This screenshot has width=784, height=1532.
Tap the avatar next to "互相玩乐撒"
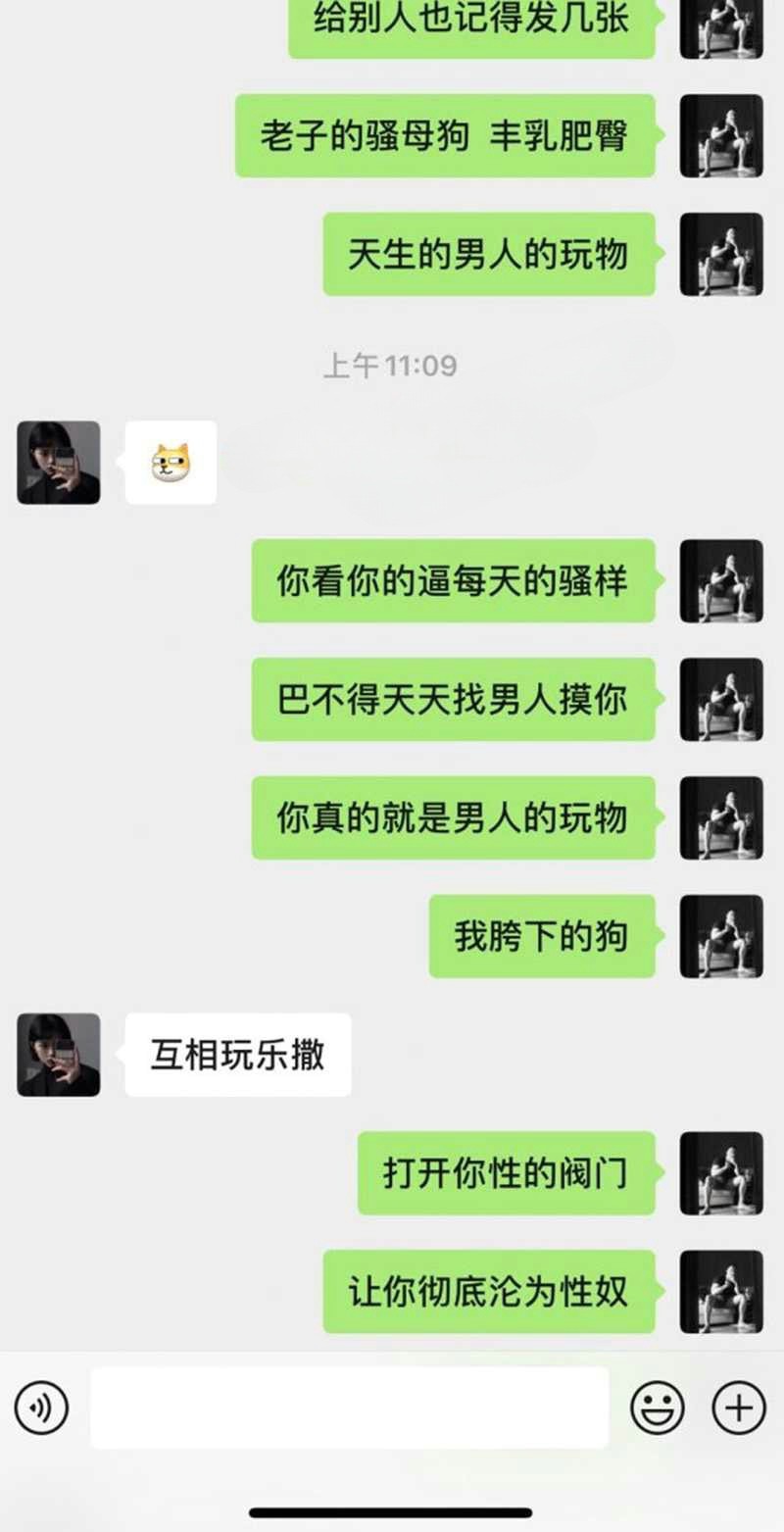coord(59,1055)
